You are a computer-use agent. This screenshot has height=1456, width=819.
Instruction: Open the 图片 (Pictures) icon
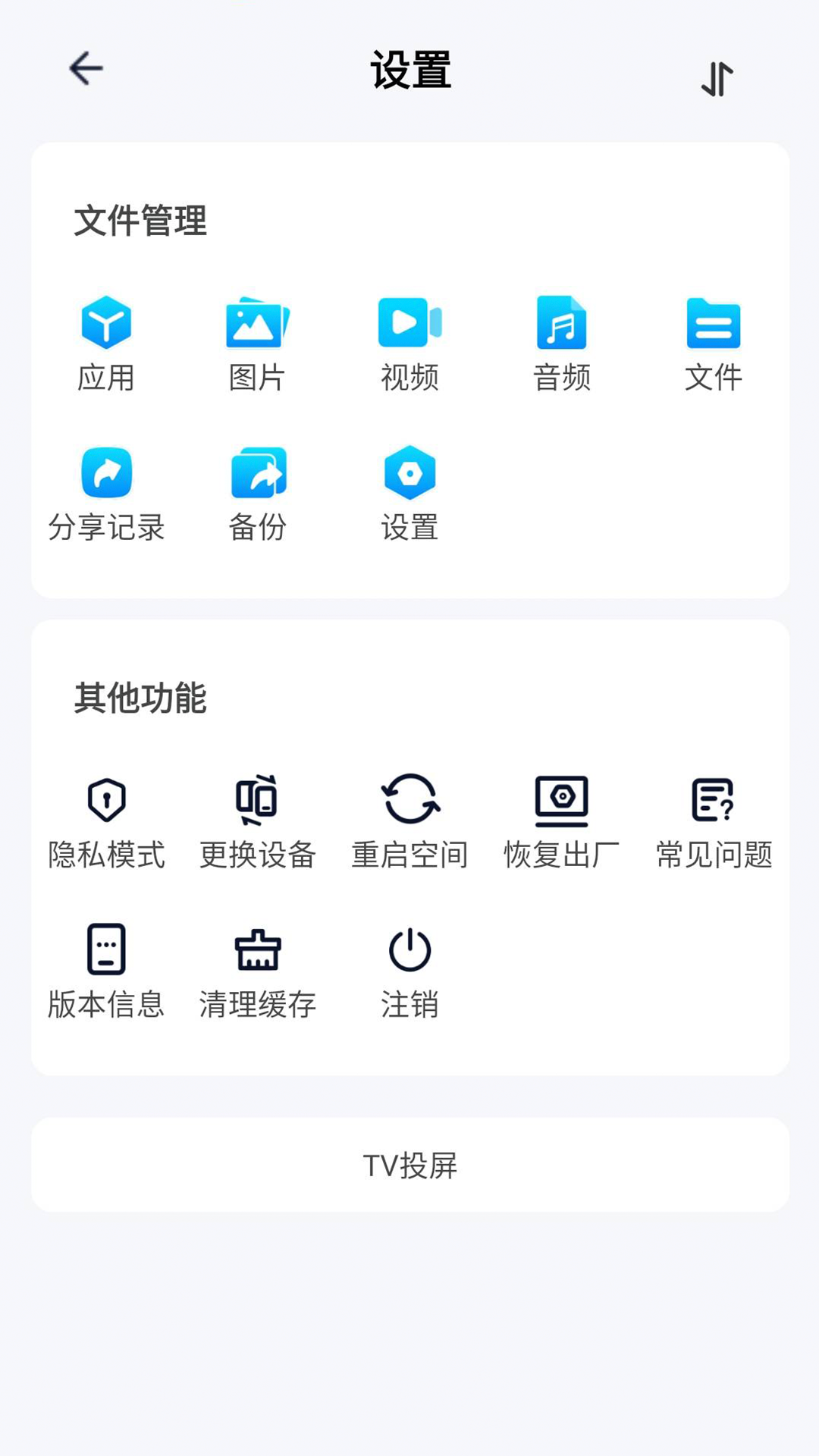[x=258, y=340]
